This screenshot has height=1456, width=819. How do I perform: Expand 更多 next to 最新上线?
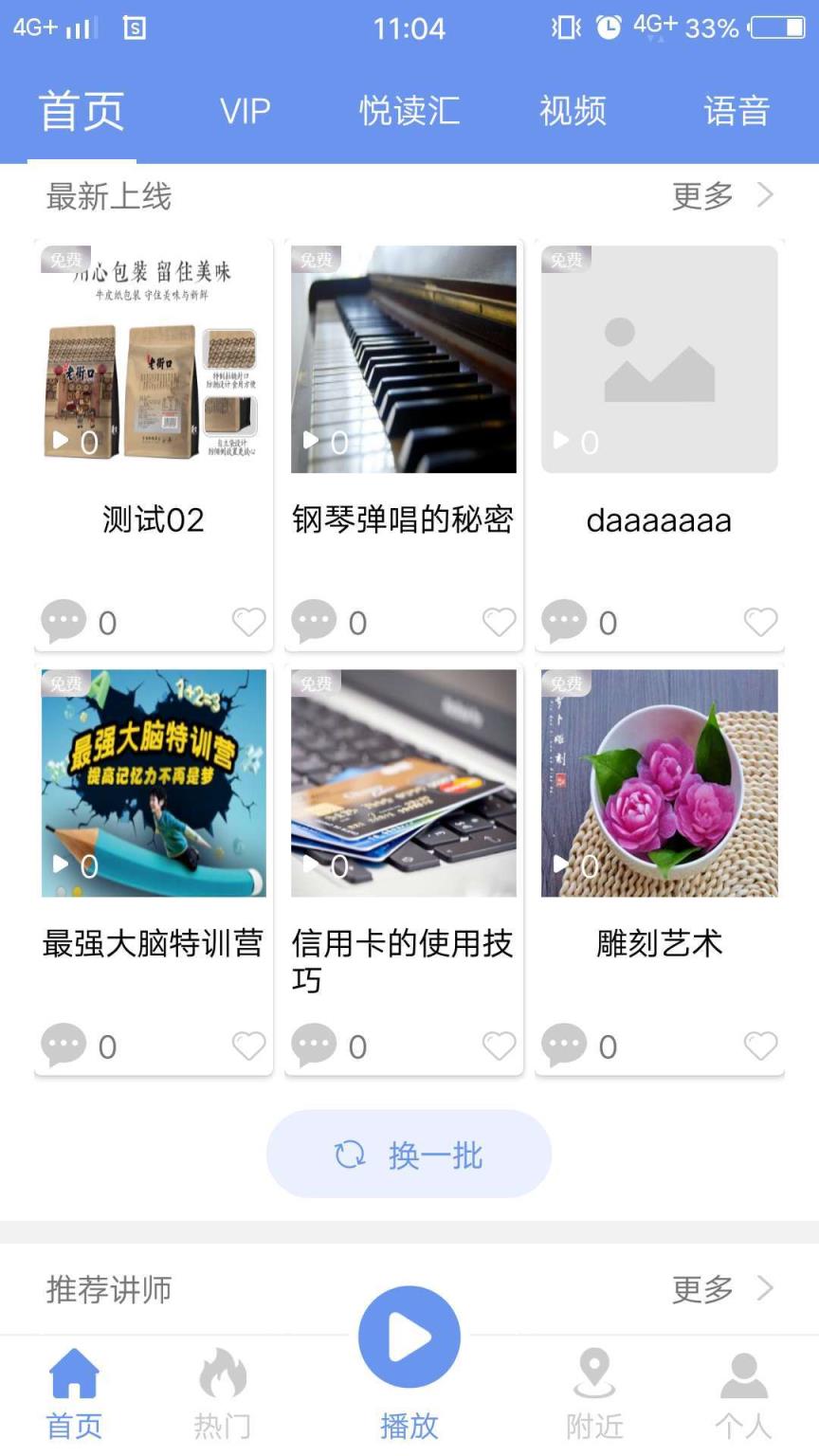click(x=701, y=196)
